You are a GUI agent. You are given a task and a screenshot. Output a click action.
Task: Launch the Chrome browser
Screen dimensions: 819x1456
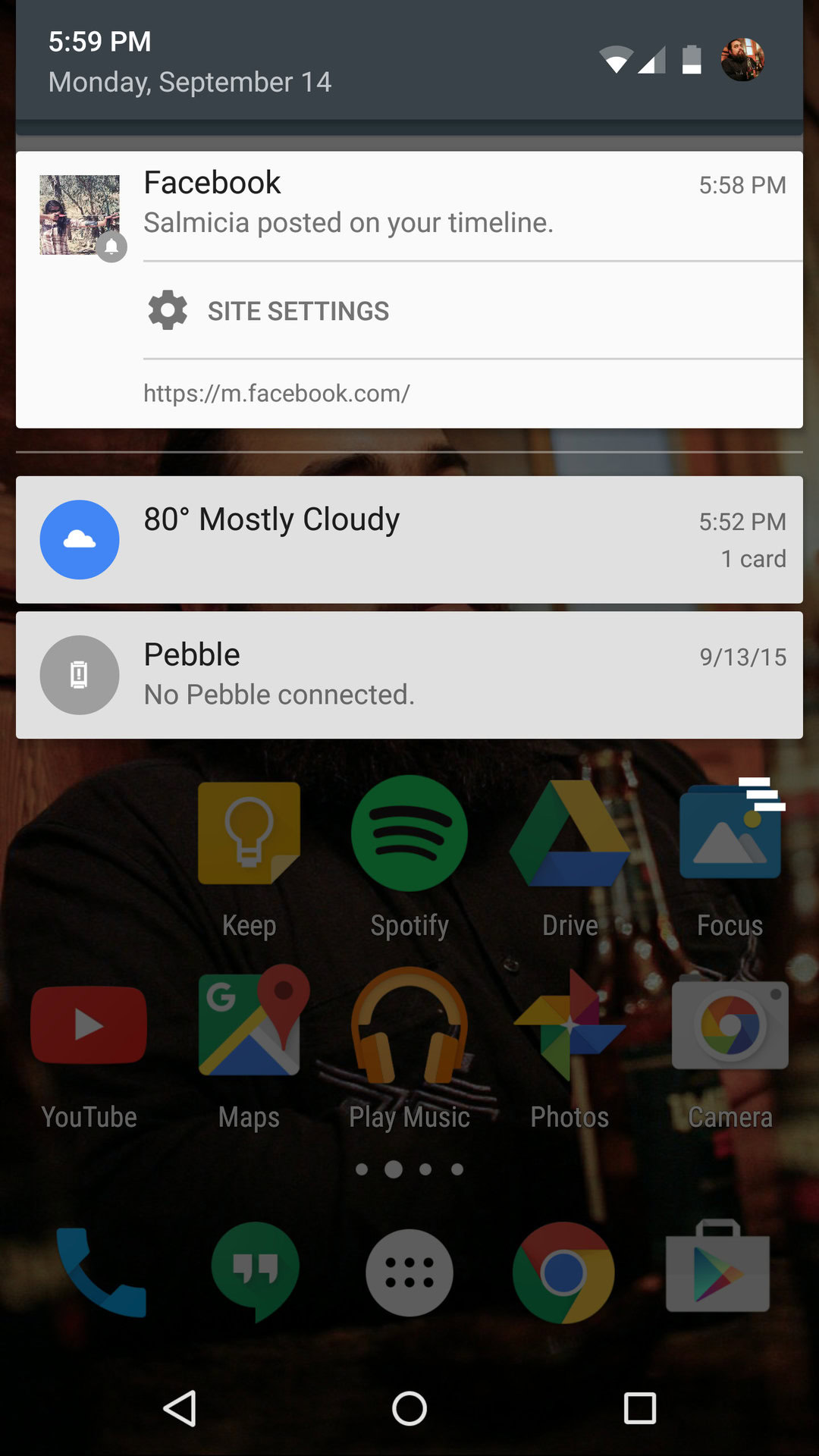click(563, 1272)
